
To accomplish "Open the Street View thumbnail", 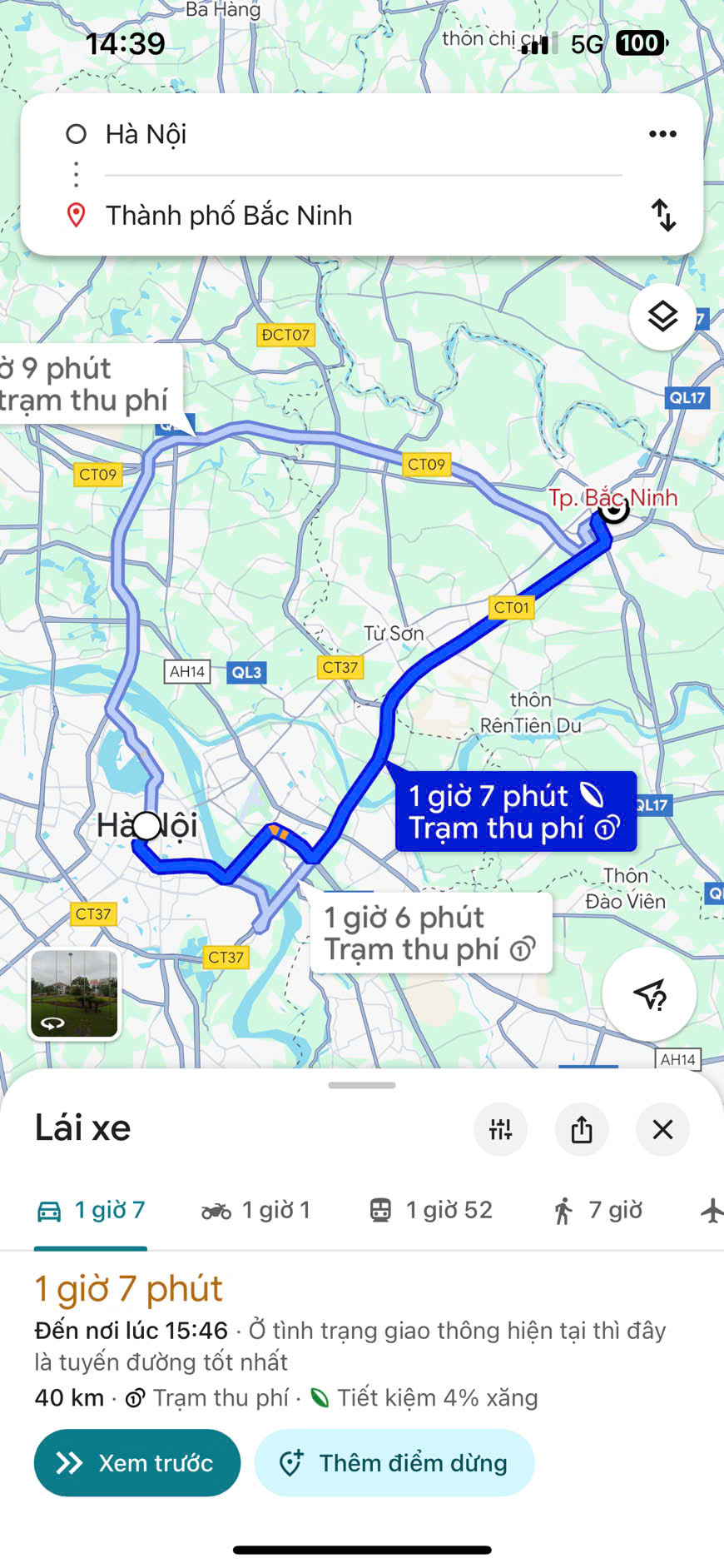I will tap(75, 994).
